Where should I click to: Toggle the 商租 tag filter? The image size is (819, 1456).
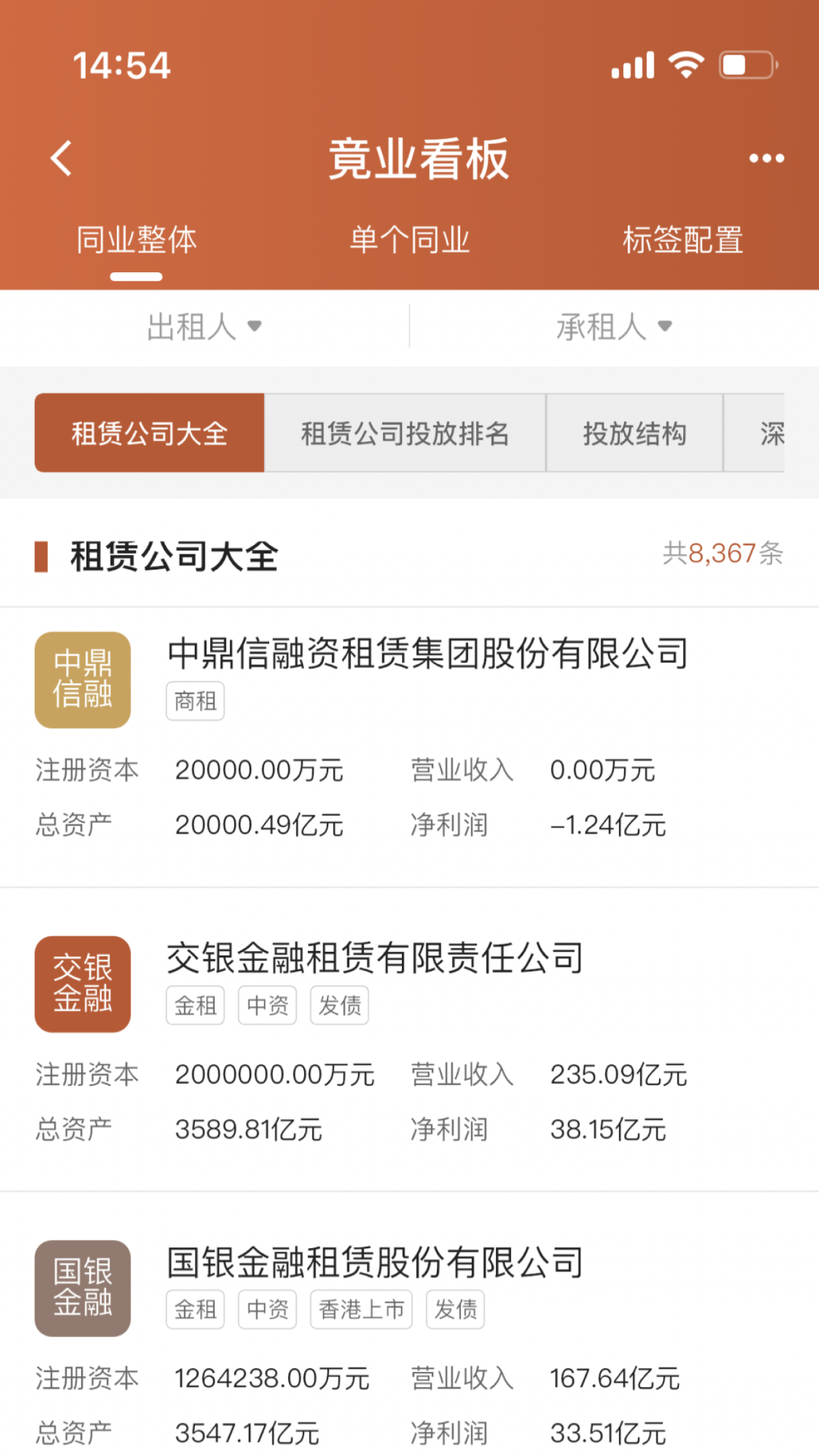click(195, 701)
